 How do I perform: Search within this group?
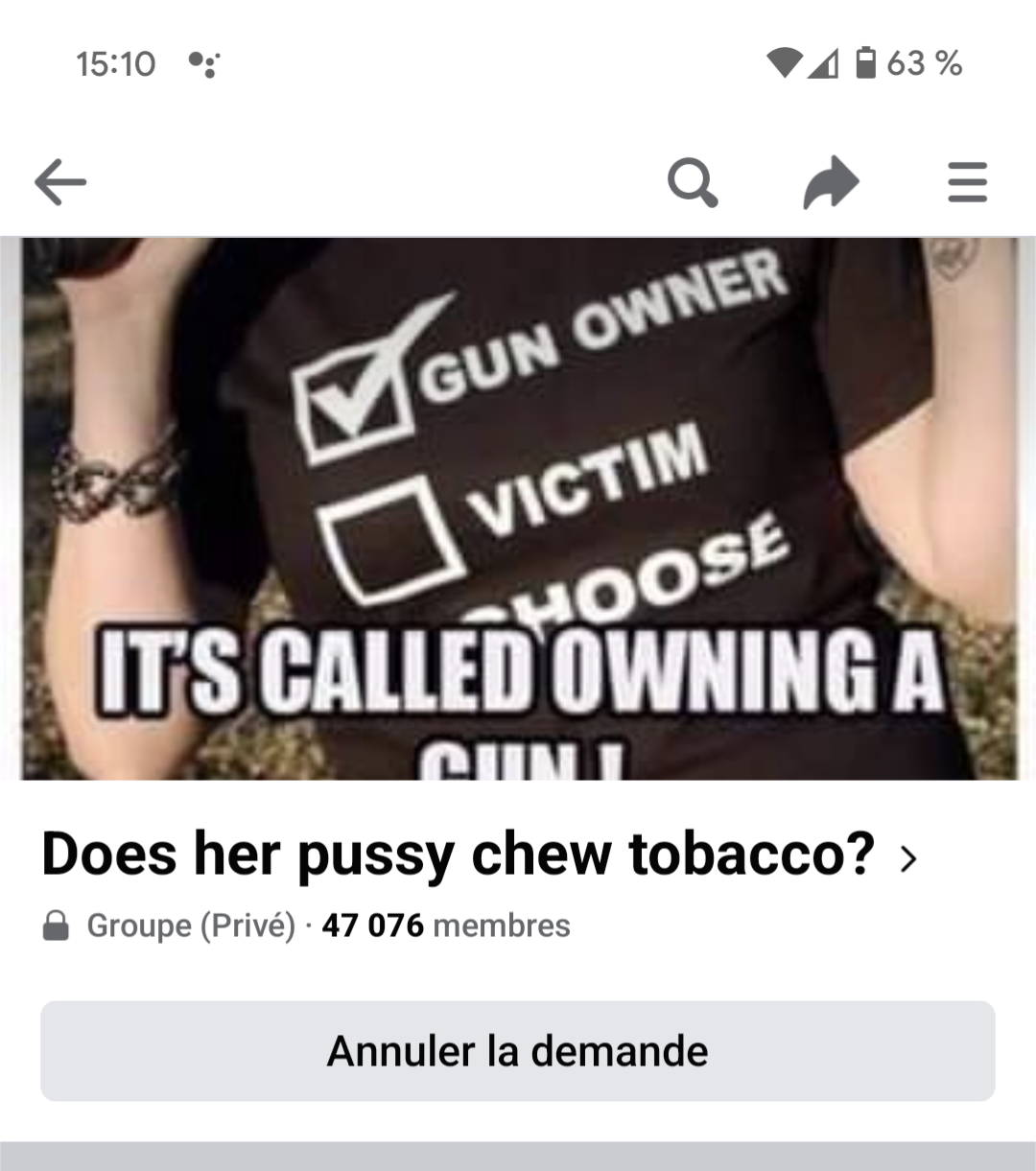pos(692,181)
